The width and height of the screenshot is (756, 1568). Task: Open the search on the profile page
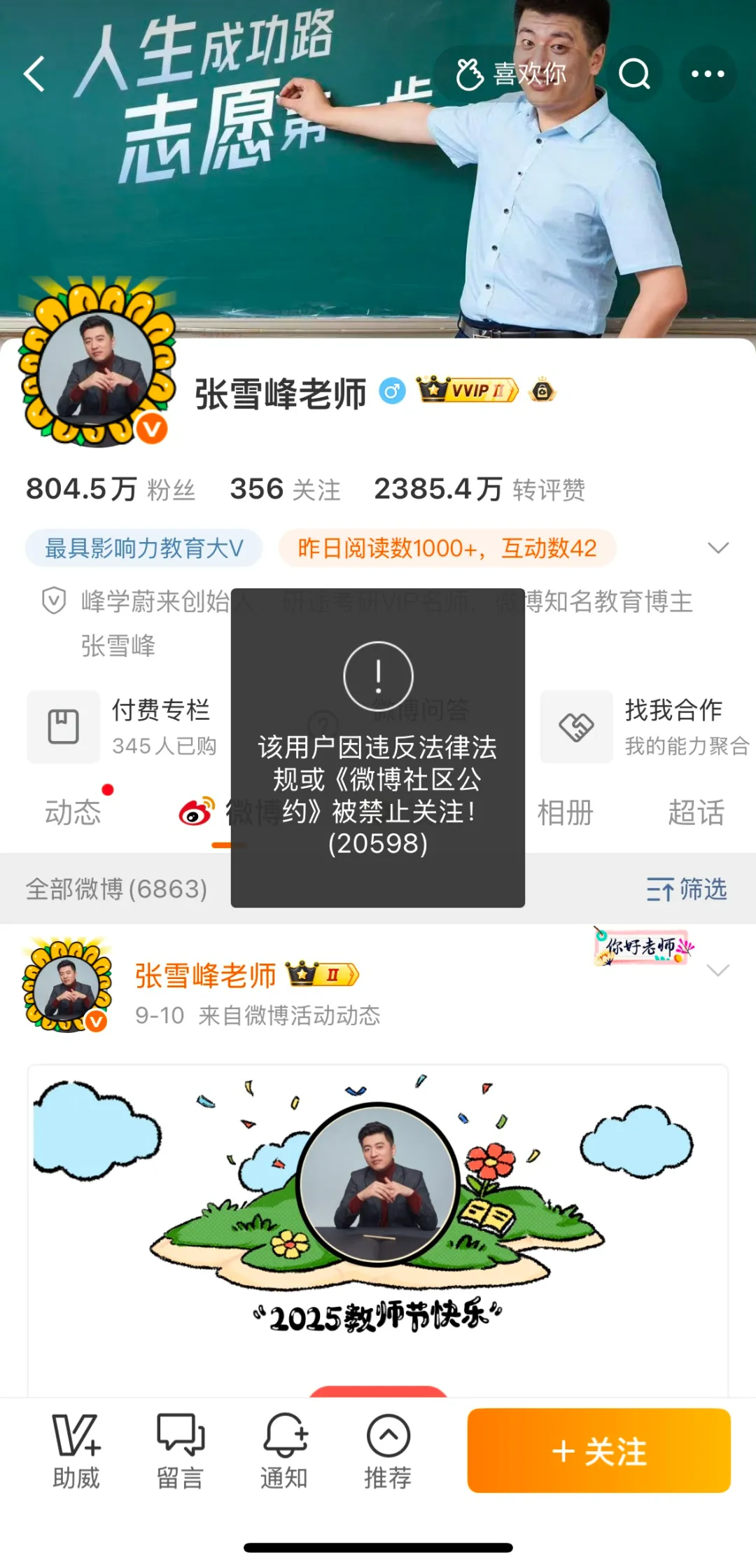click(x=633, y=73)
